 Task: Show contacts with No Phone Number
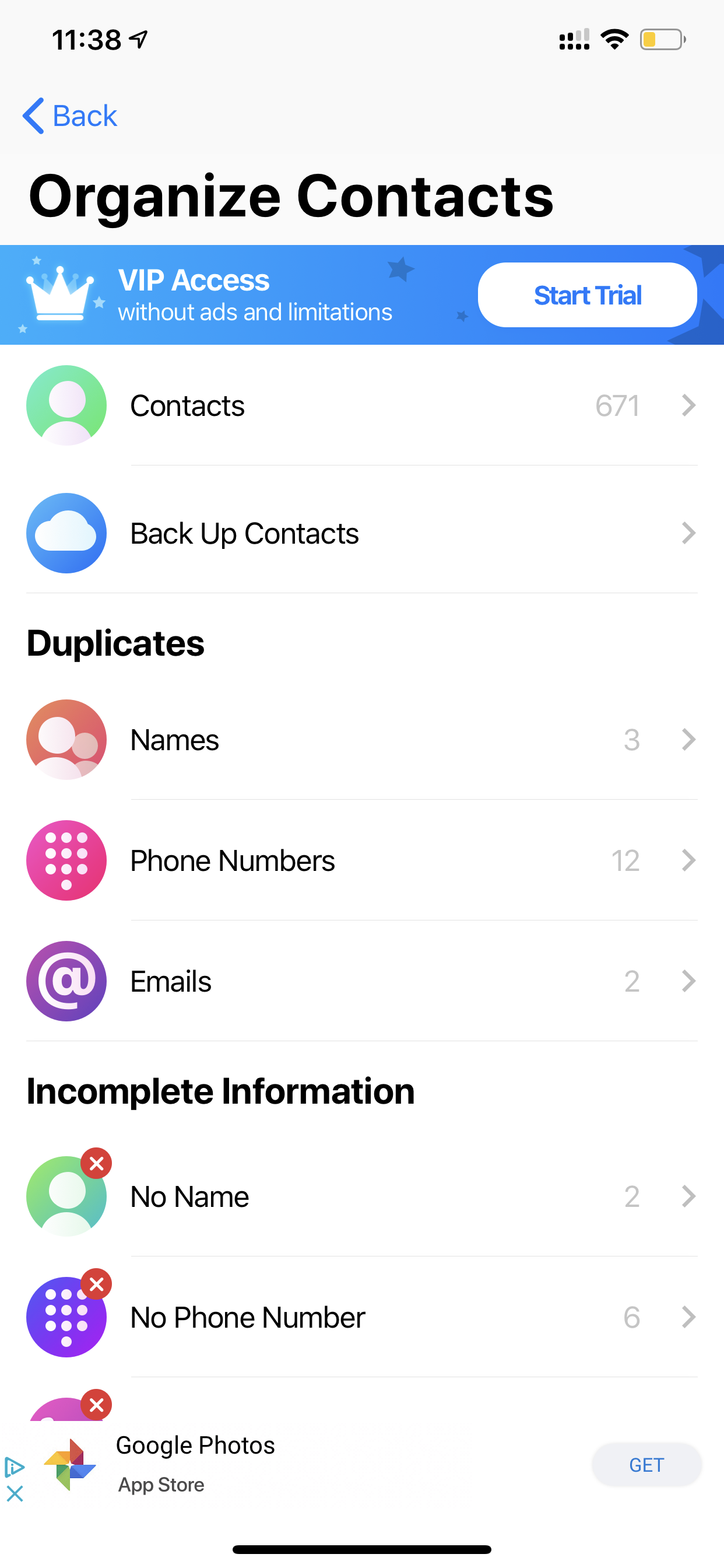point(362,1317)
